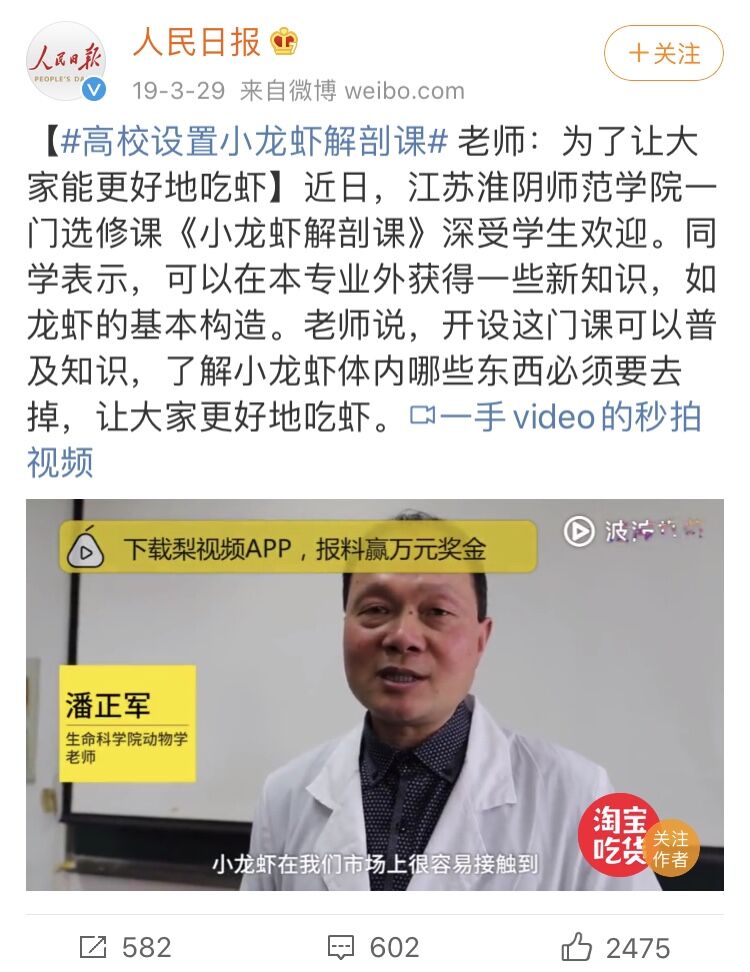Play the video of teacher 潘正军
750x972 pixels.
(x=374, y=695)
